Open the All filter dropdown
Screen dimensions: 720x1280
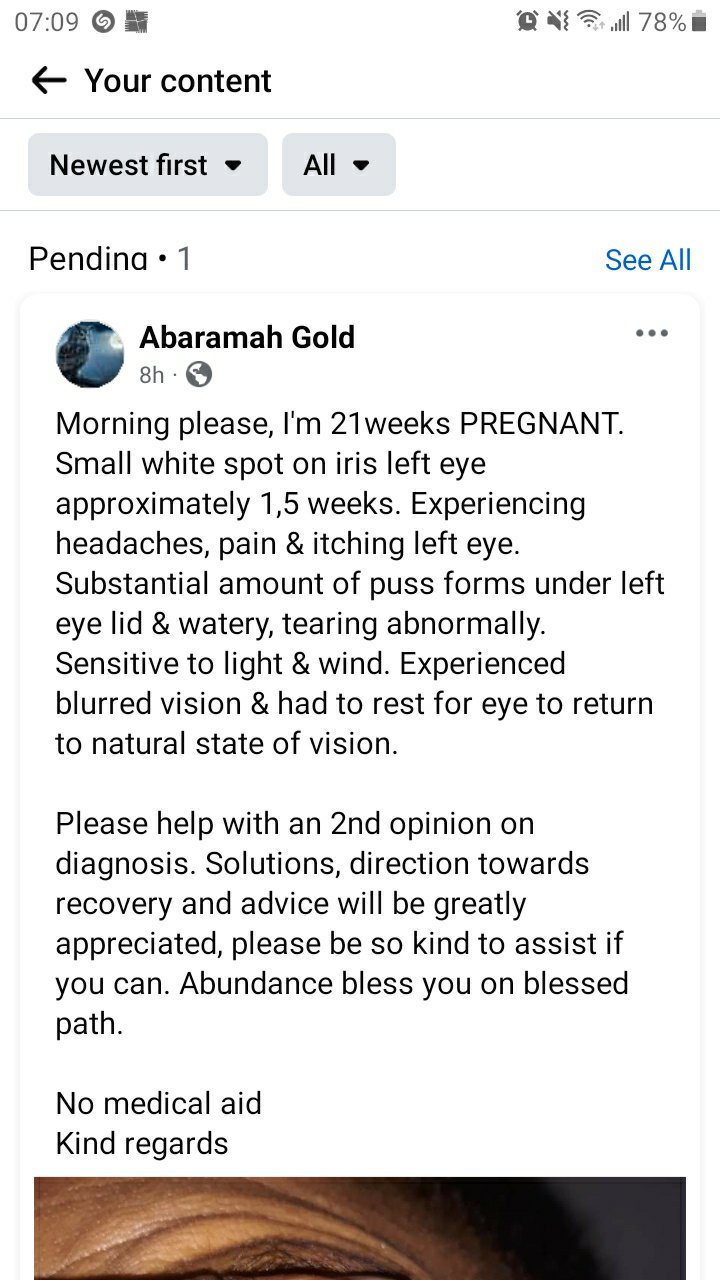tap(339, 165)
